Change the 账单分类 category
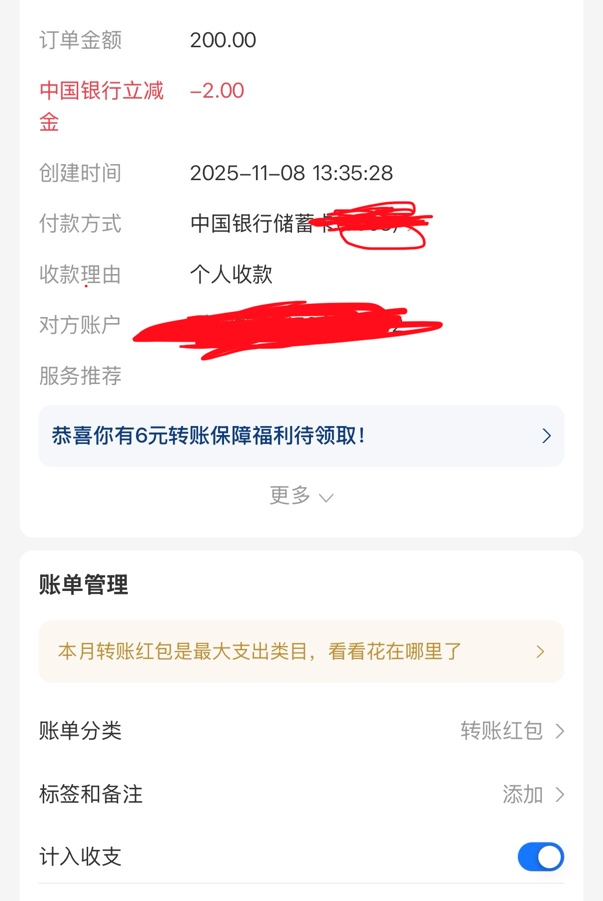The image size is (603, 901). 511,731
